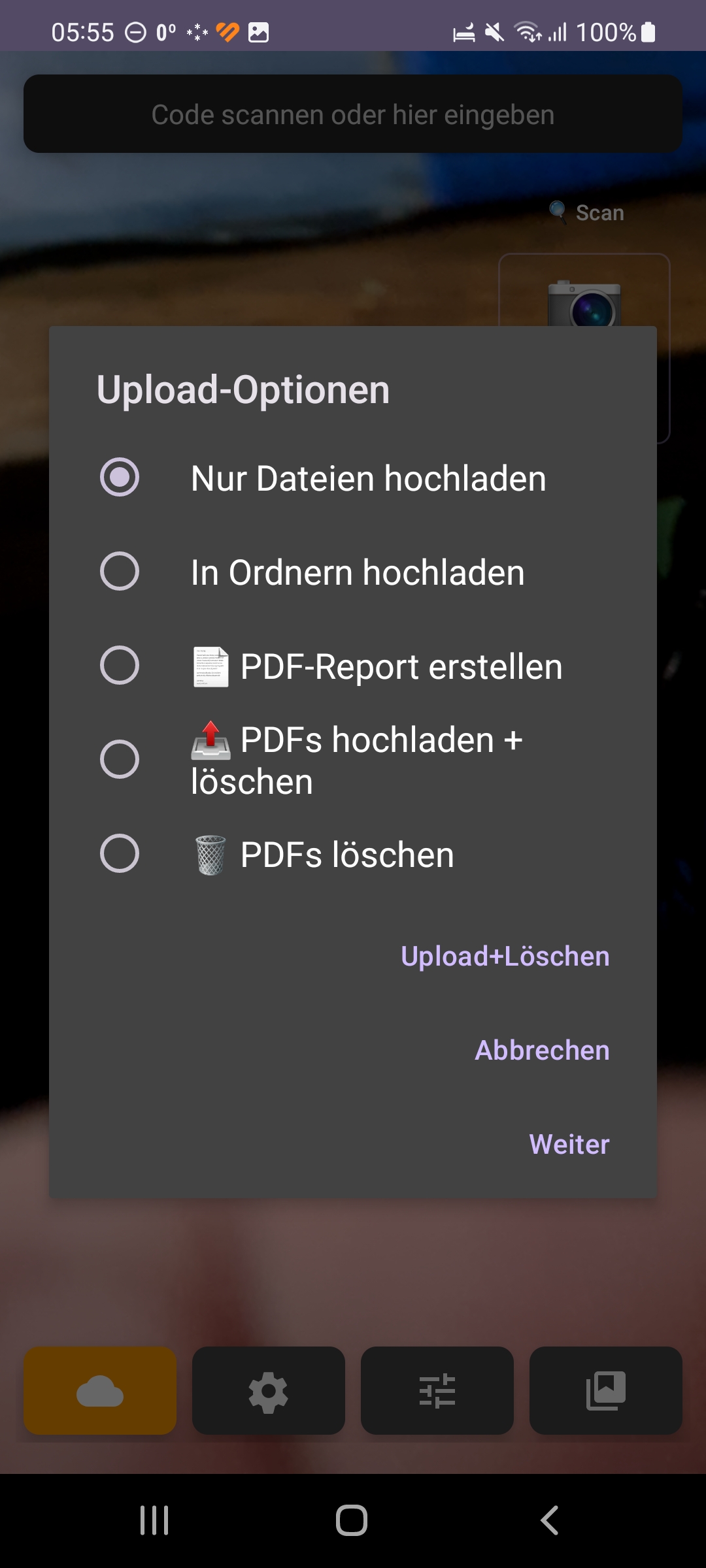Select In Ordnern hochladen option

tap(120, 572)
